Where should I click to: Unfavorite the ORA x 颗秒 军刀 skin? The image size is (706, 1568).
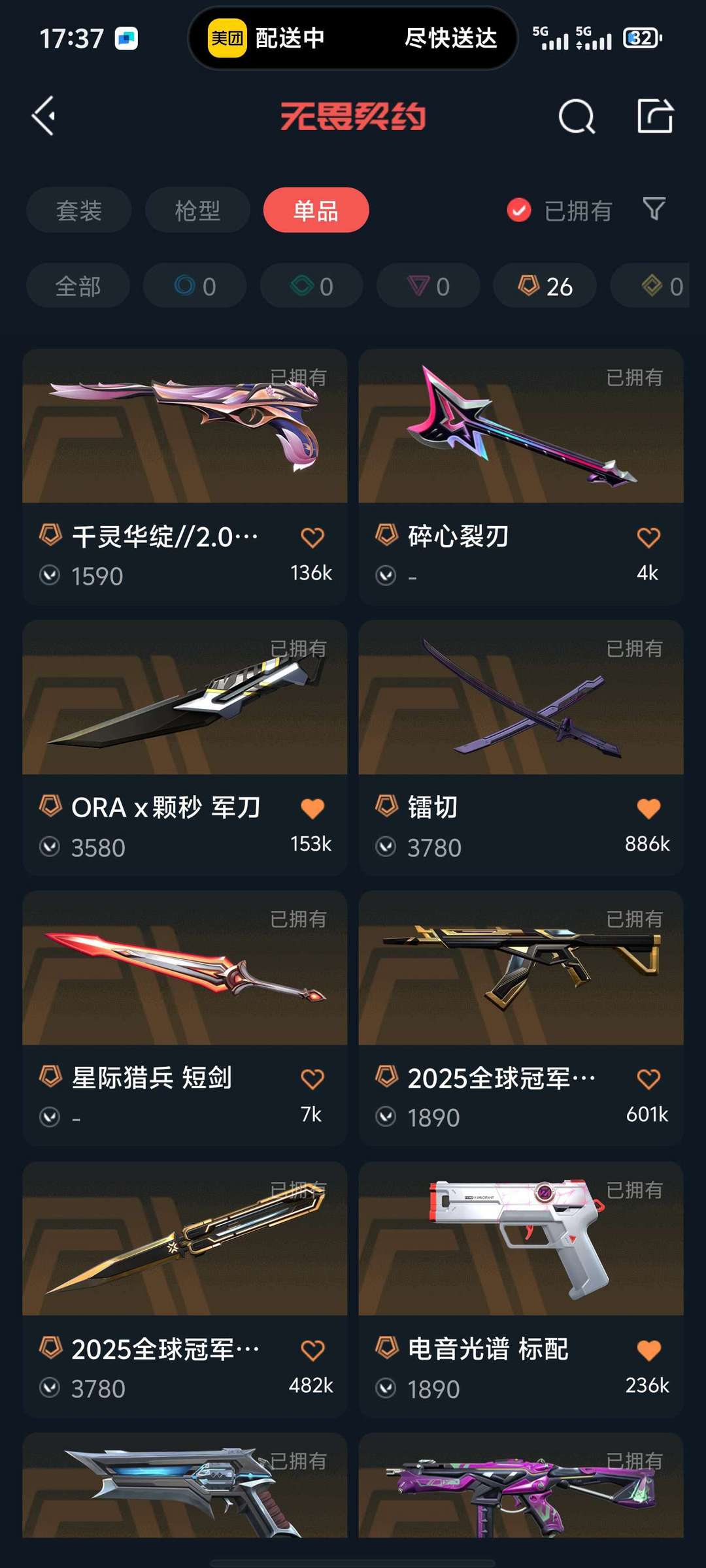tap(312, 809)
